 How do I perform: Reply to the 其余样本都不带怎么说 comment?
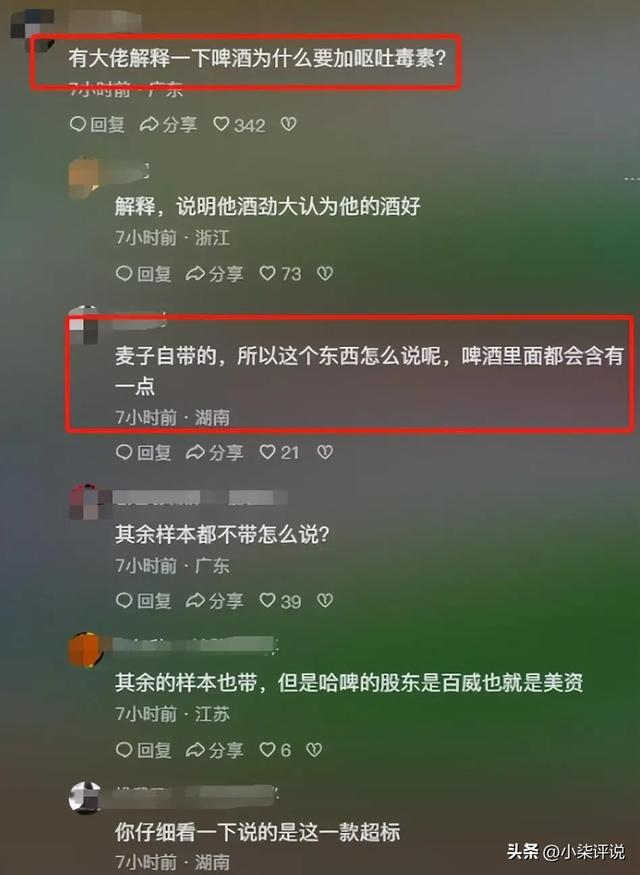pos(143,601)
